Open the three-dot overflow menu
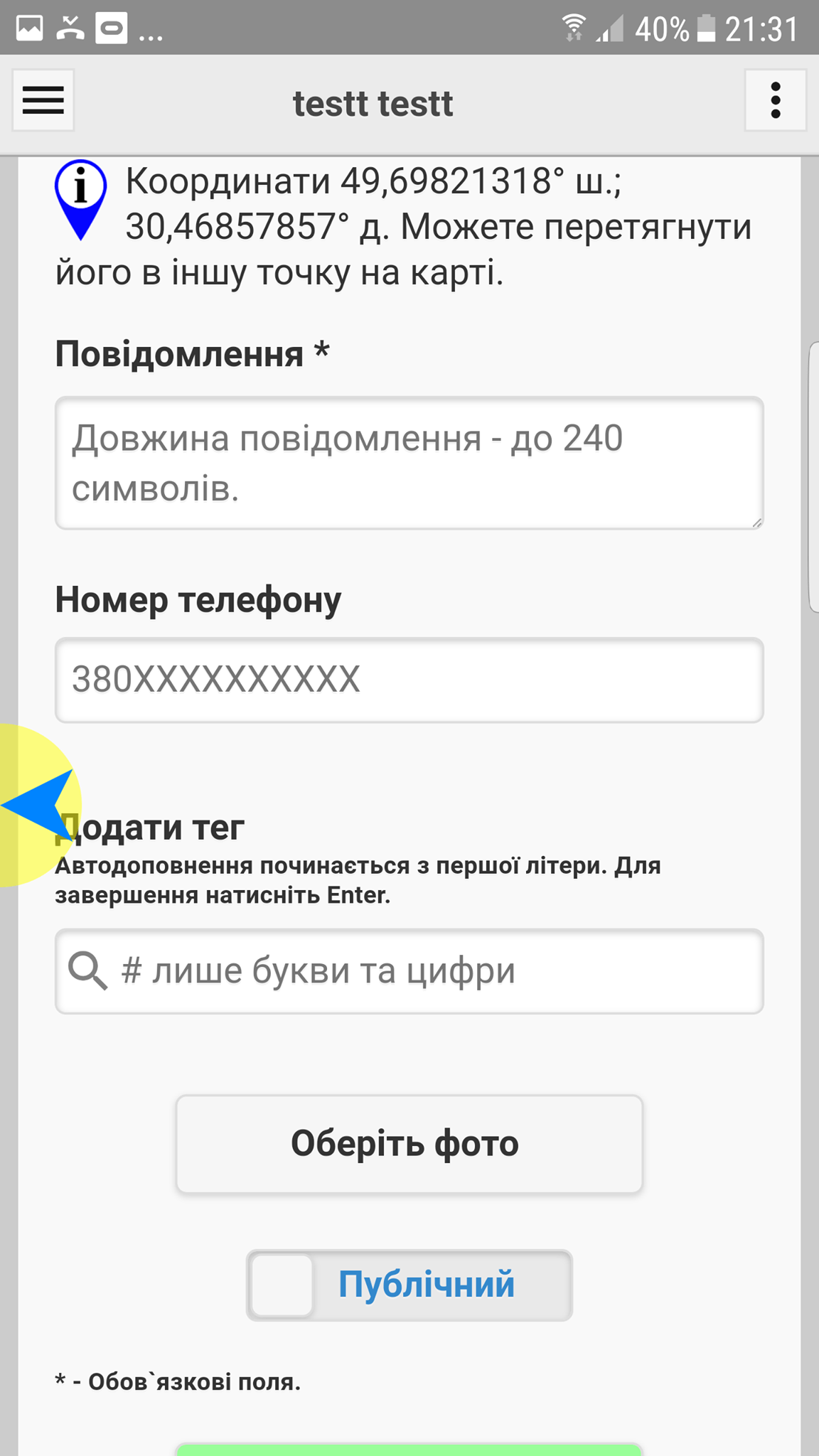819x1456 pixels. point(776,100)
